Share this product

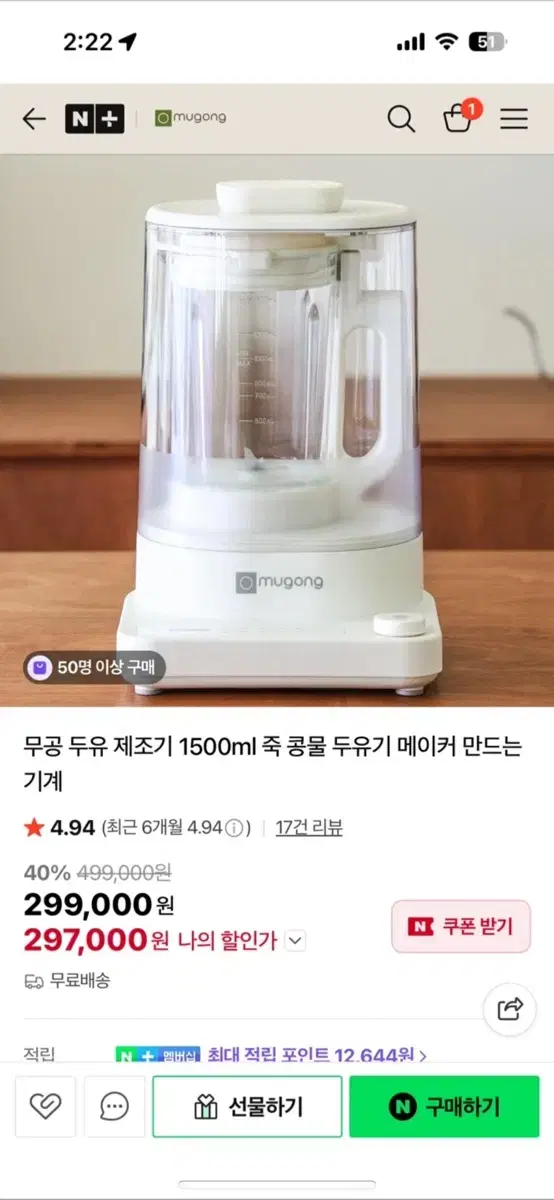[x=510, y=1007]
